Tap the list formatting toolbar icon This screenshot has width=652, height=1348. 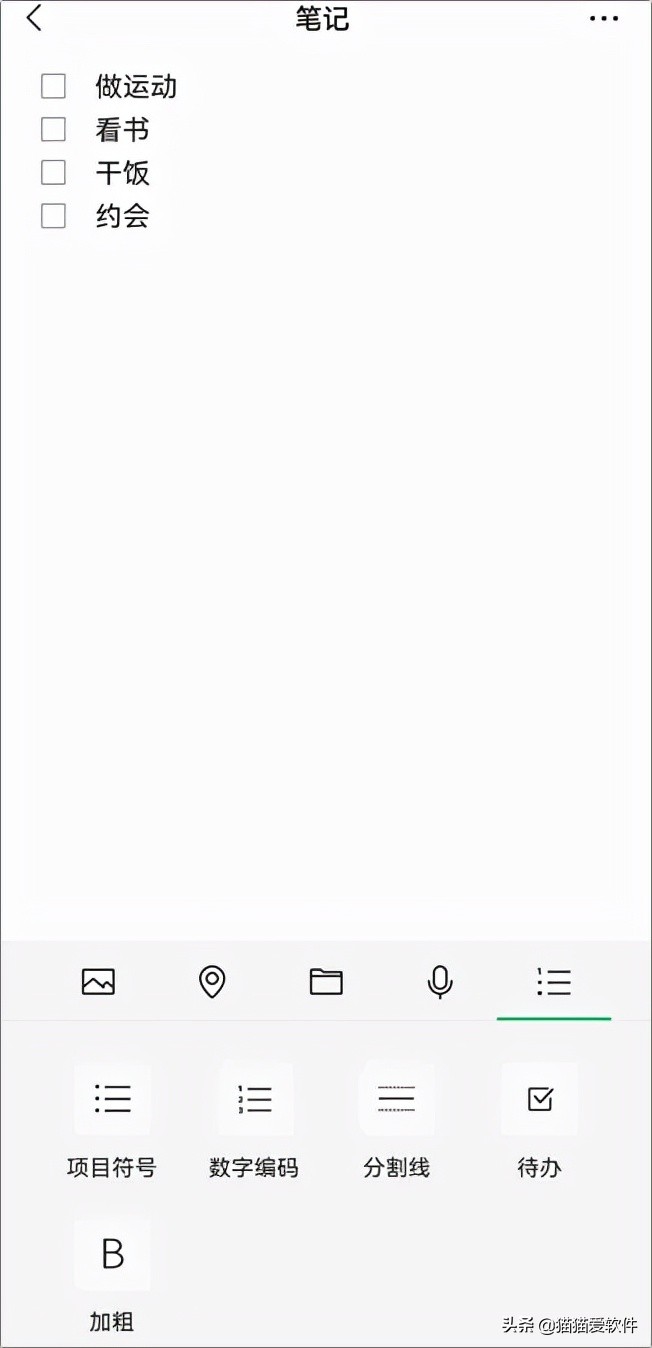[554, 982]
